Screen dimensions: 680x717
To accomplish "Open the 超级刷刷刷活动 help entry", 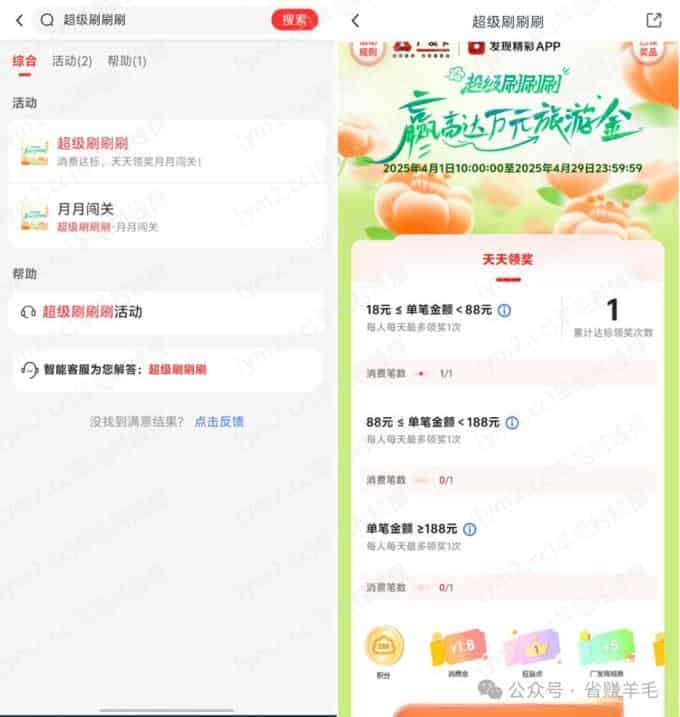I will 167,312.
